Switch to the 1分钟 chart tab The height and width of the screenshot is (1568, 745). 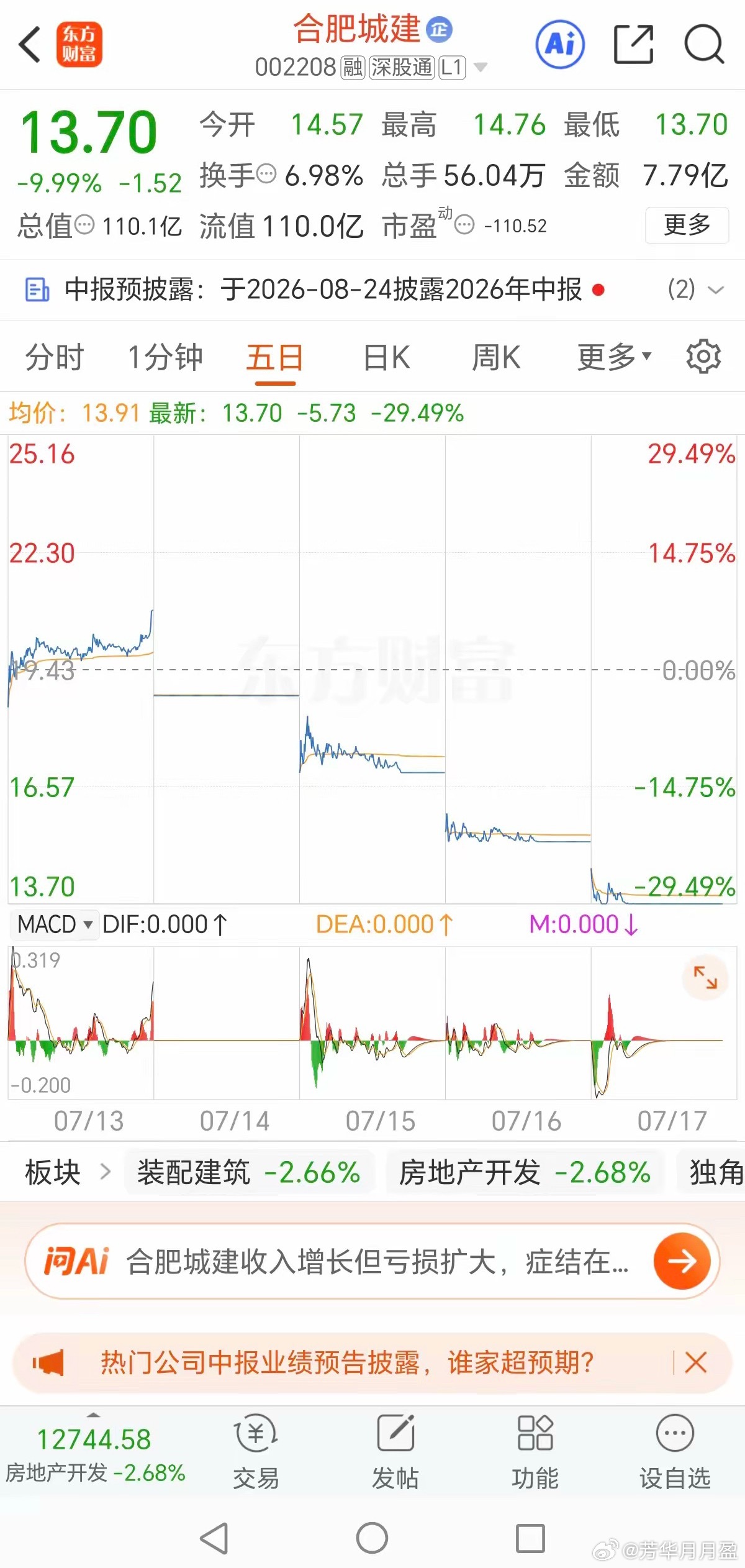click(x=165, y=358)
